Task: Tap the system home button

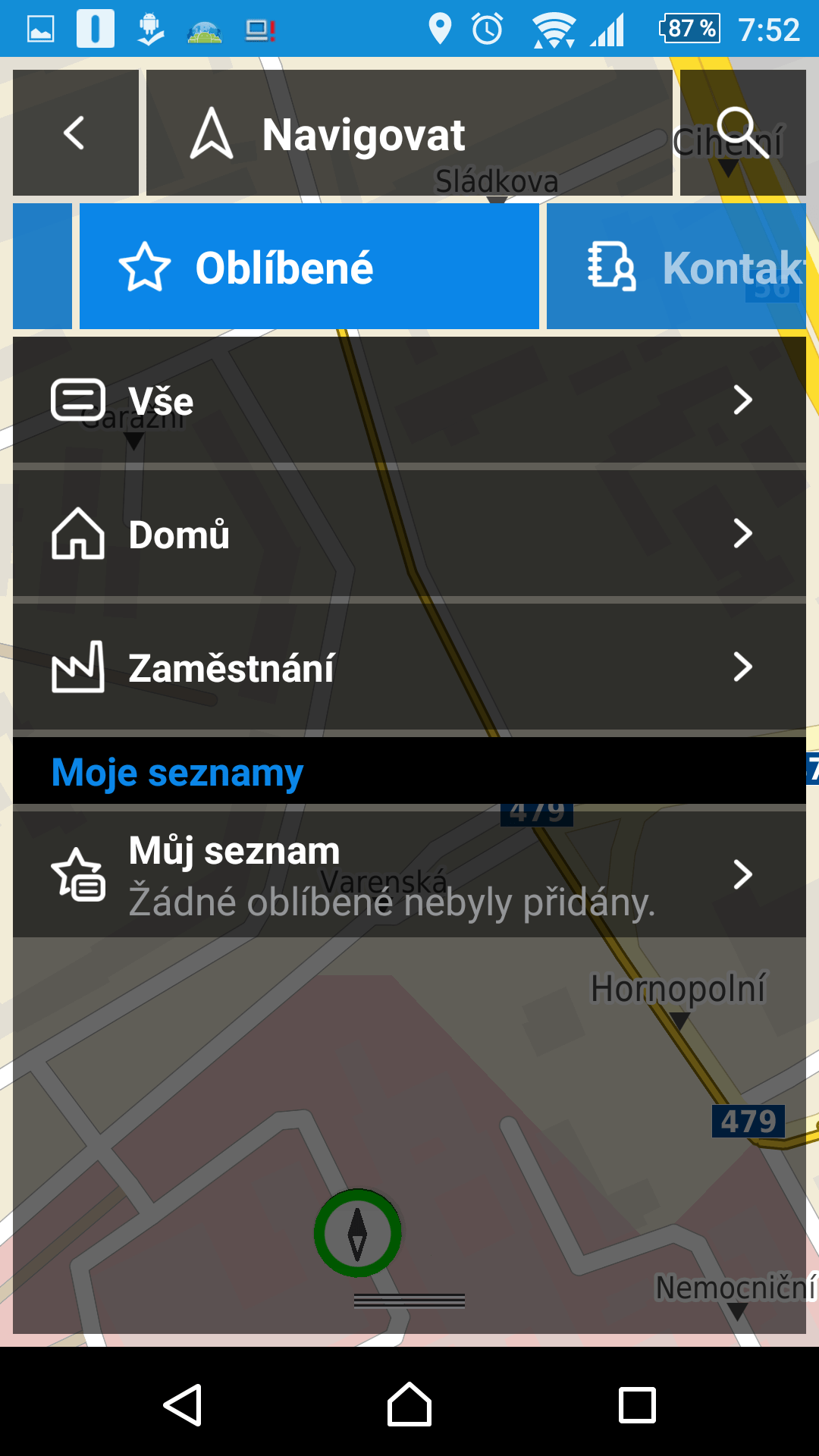Action: (409, 1405)
